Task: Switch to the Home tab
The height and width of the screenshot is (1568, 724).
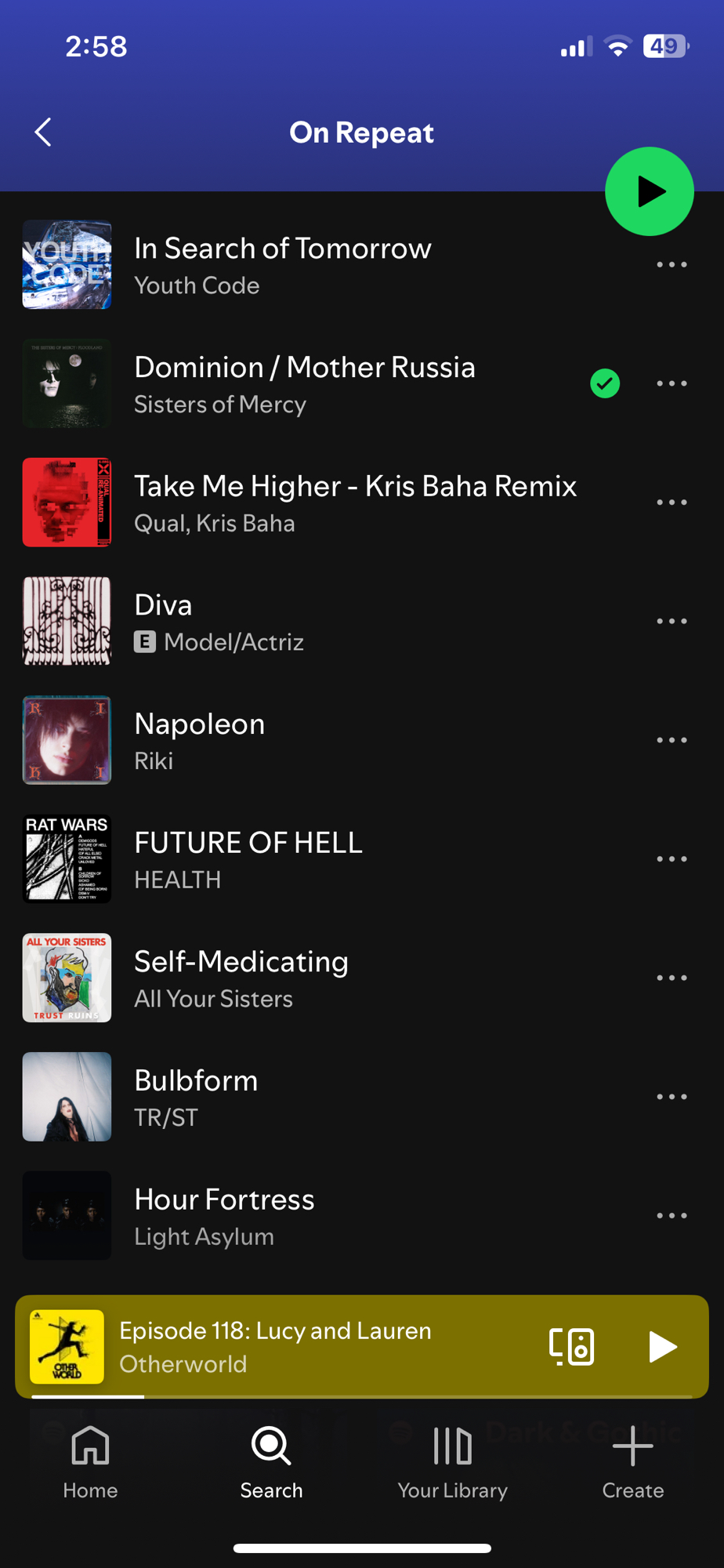Action: coord(90,1462)
